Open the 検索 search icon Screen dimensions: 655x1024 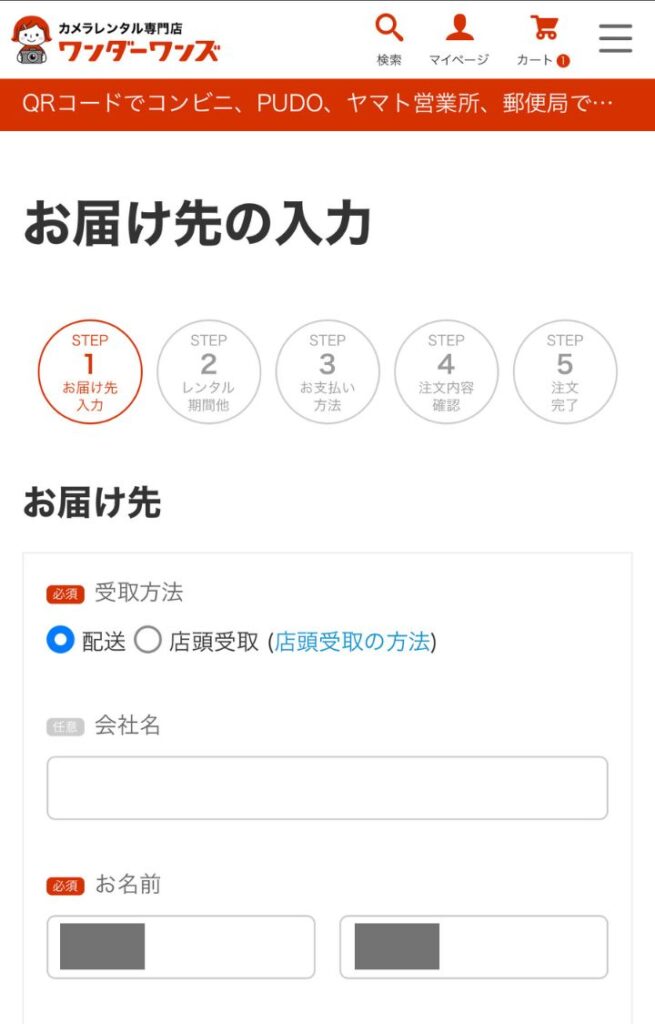(x=389, y=38)
